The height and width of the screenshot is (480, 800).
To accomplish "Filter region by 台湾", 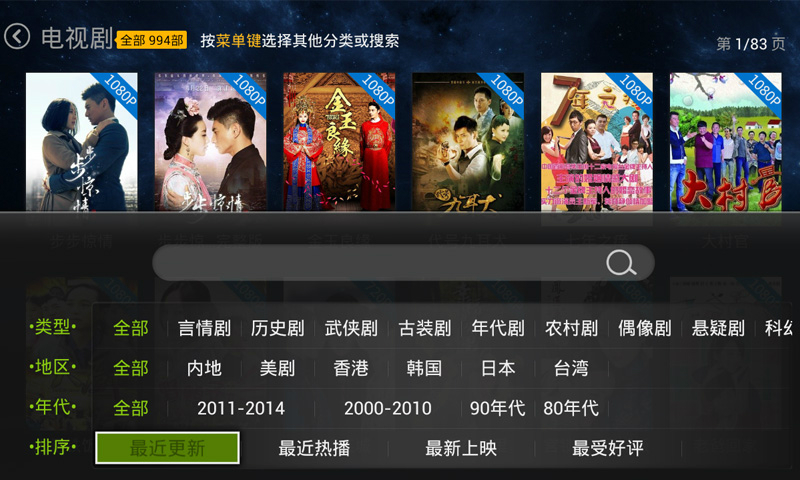I will click(571, 368).
